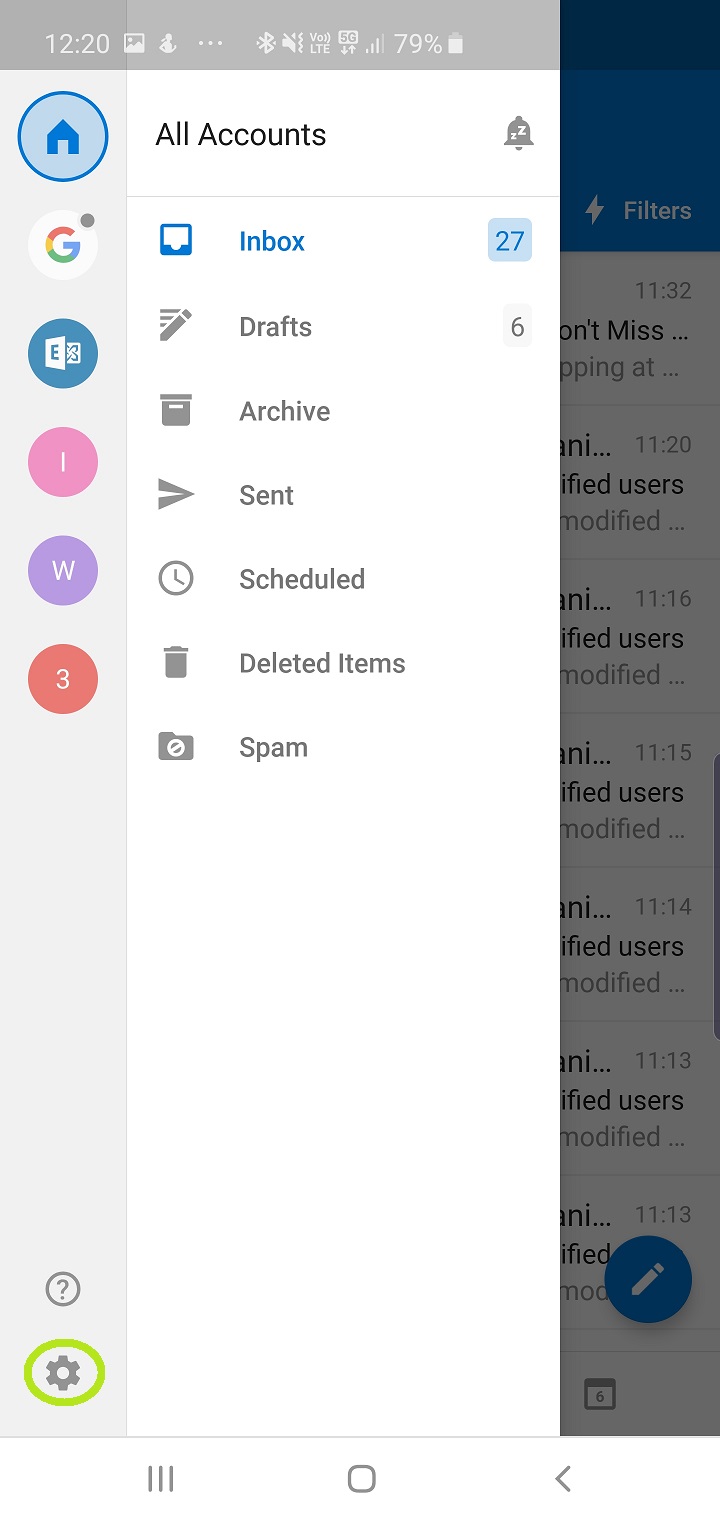Open the calendar tab icon

point(599,1394)
